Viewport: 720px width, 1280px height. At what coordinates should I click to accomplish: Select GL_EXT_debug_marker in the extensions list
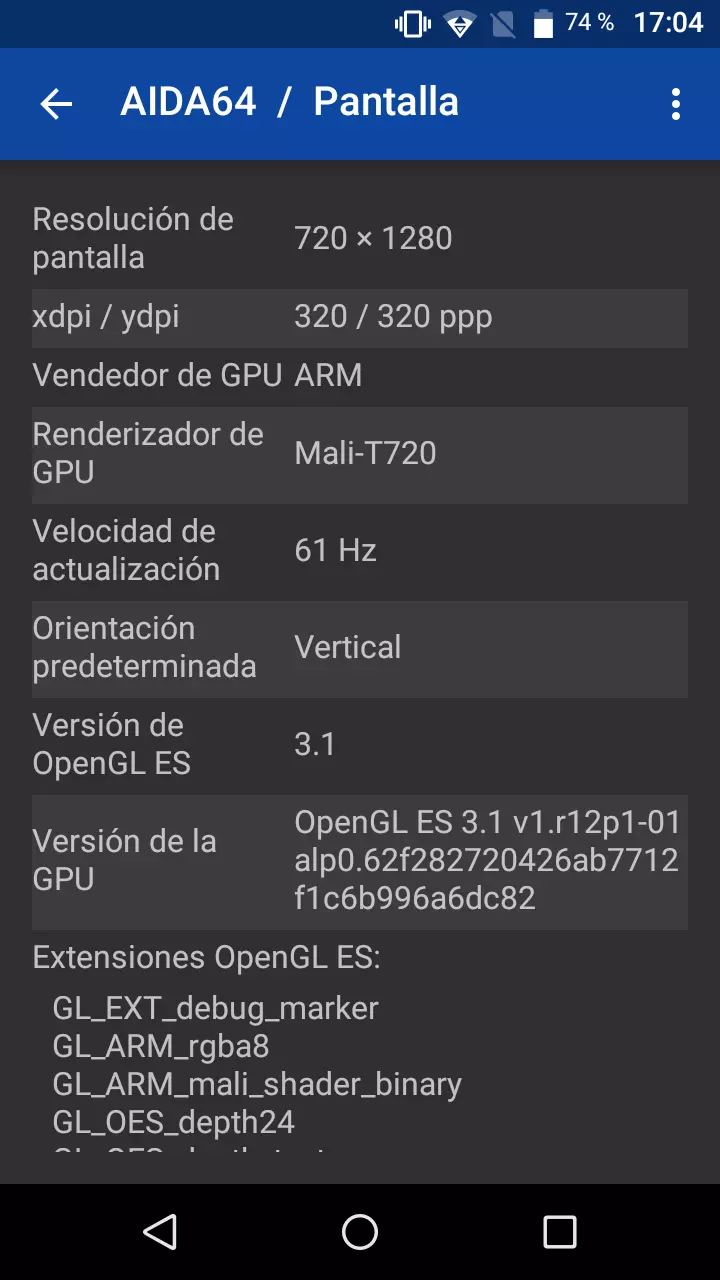click(x=216, y=1008)
